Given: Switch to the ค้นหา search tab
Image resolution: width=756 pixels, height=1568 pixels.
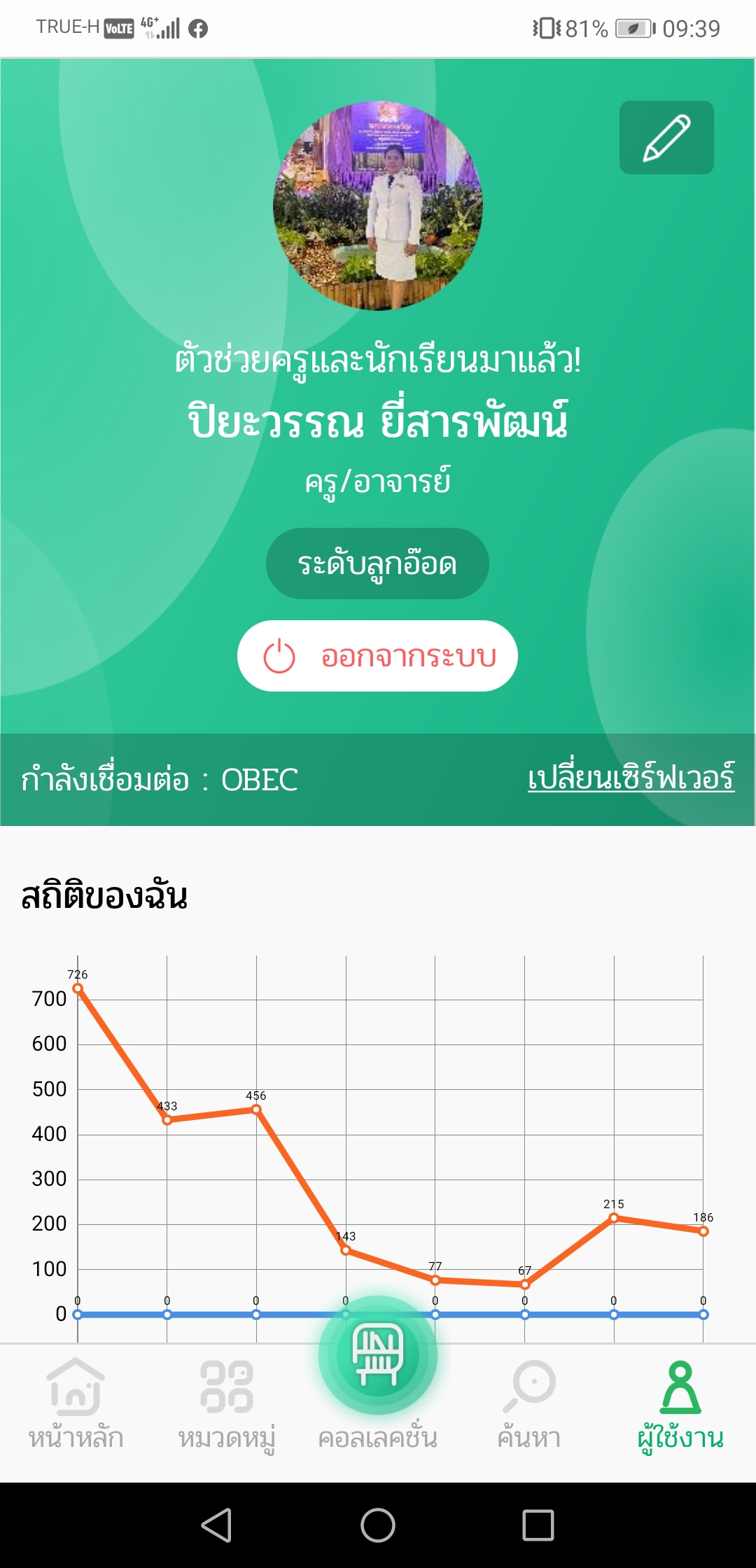Looking at the screenshot, I should (529, 1404).
